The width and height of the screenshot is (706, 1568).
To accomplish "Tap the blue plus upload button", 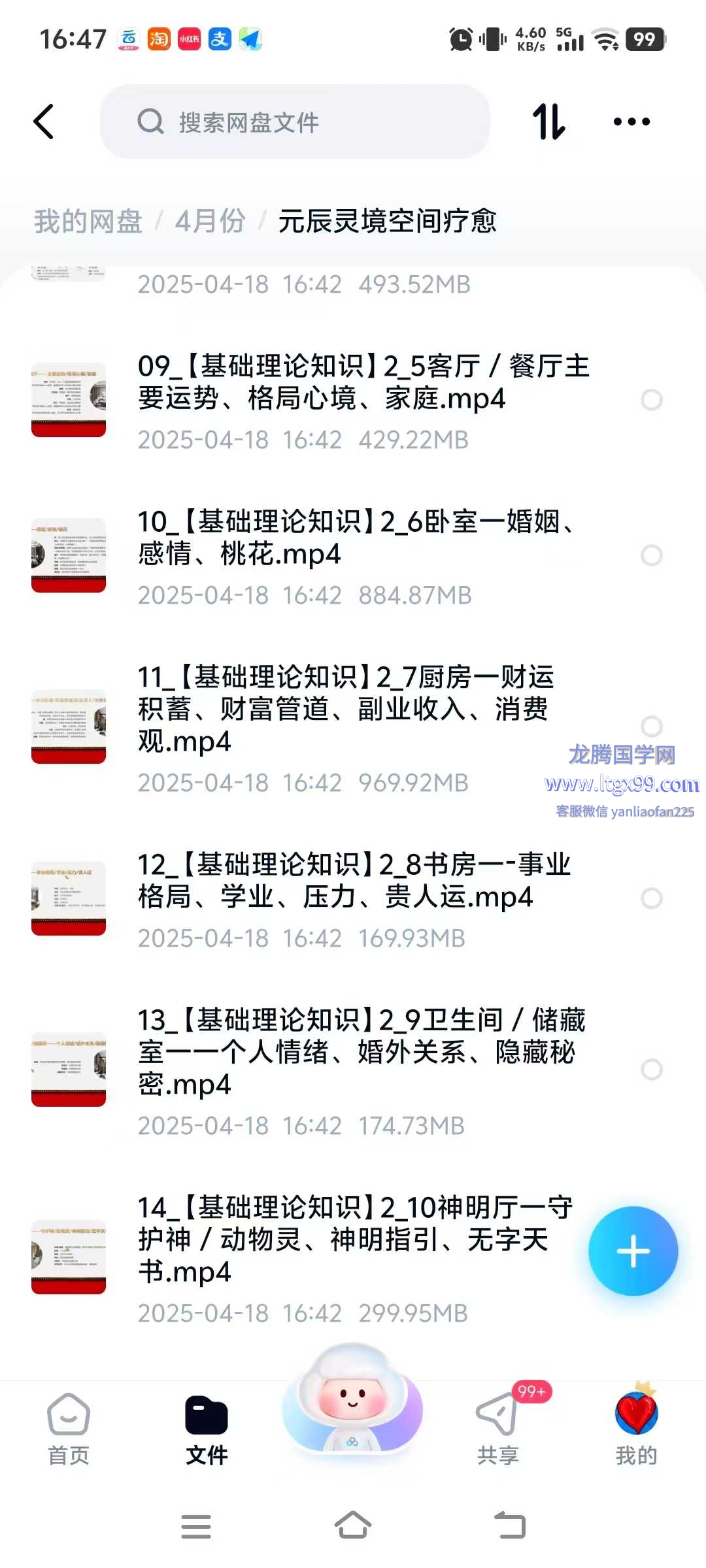I will click(633, 1251).
